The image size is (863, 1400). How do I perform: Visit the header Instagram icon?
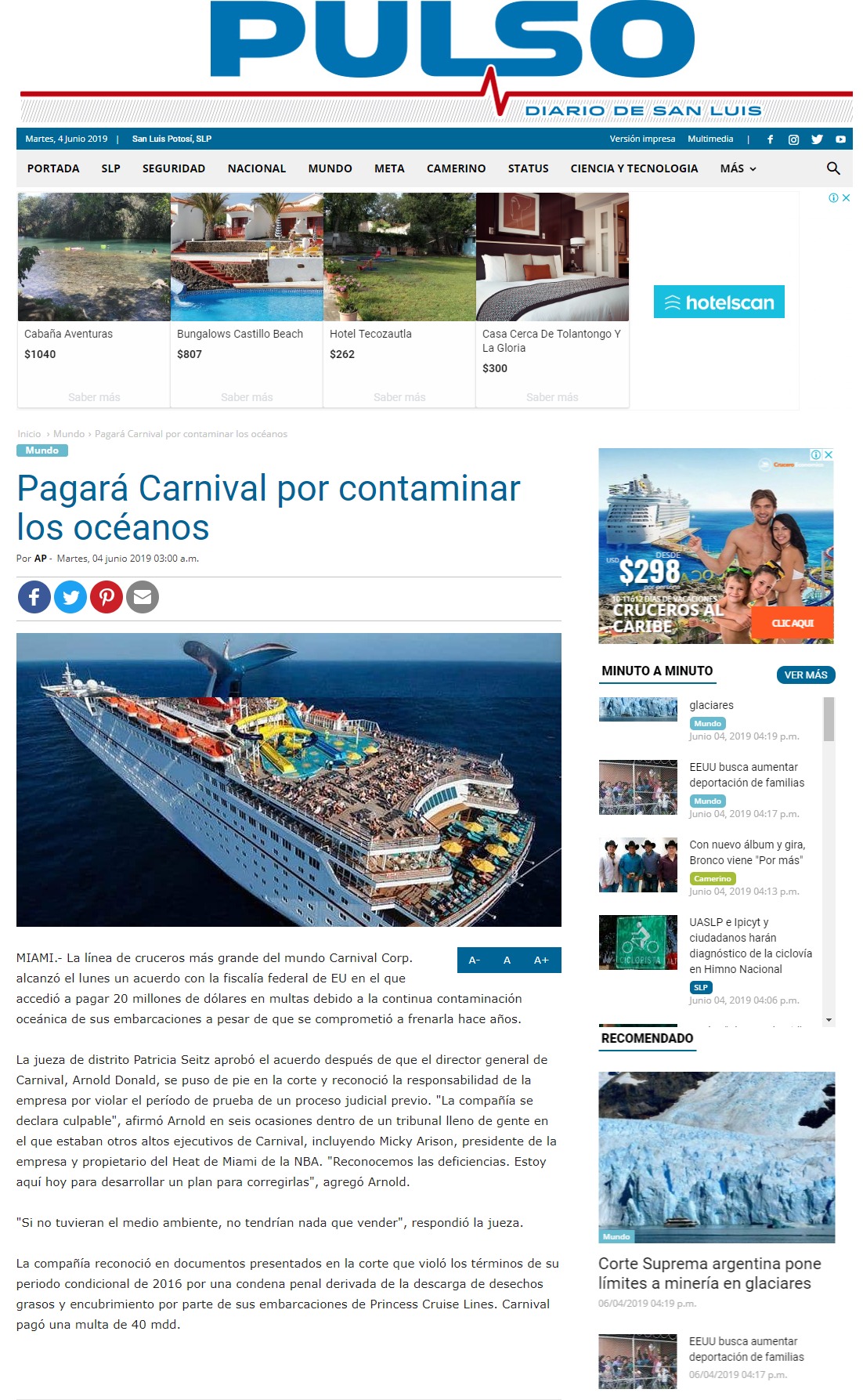(x=793, y=139)
